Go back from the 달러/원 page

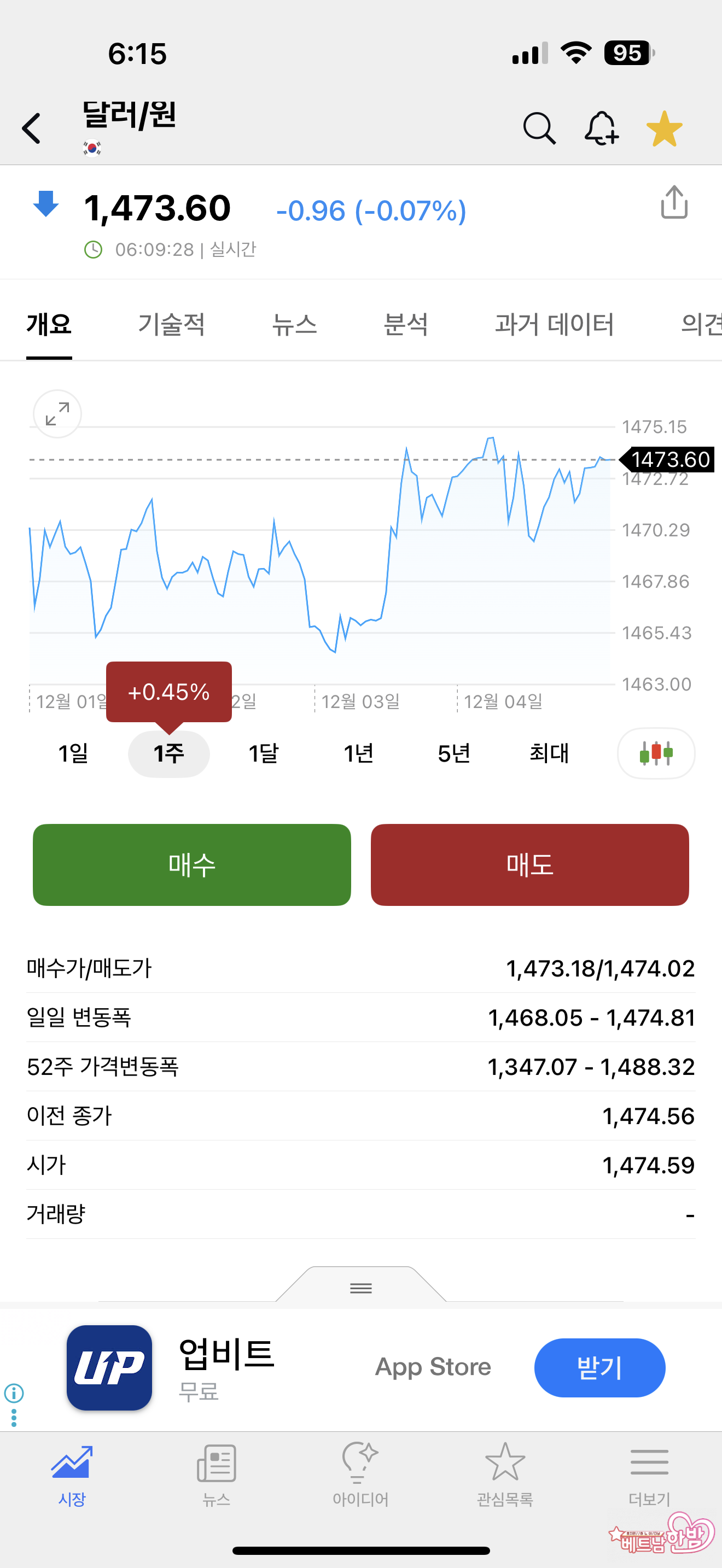coord(32,128)
